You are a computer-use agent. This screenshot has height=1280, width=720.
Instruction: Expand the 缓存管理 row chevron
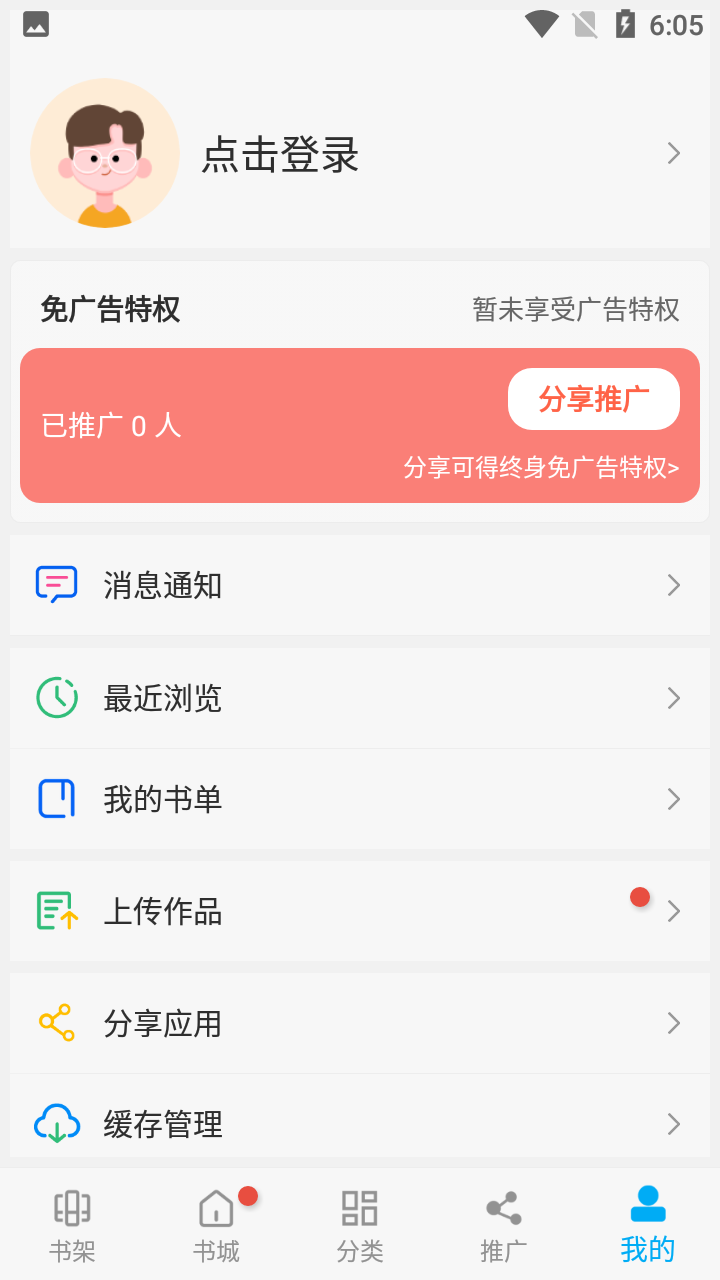[672, 1124]
